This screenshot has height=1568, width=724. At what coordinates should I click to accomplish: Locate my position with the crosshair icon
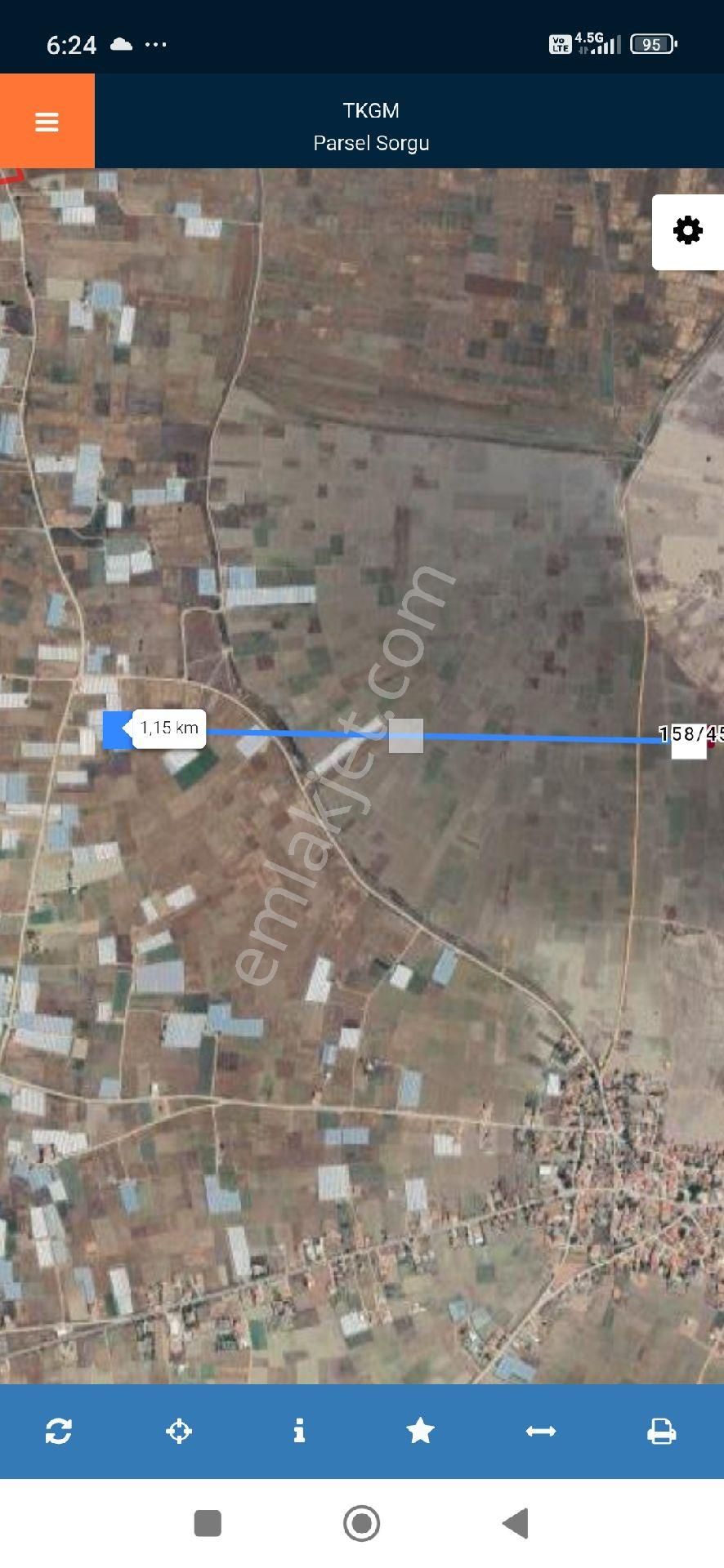179,1431
